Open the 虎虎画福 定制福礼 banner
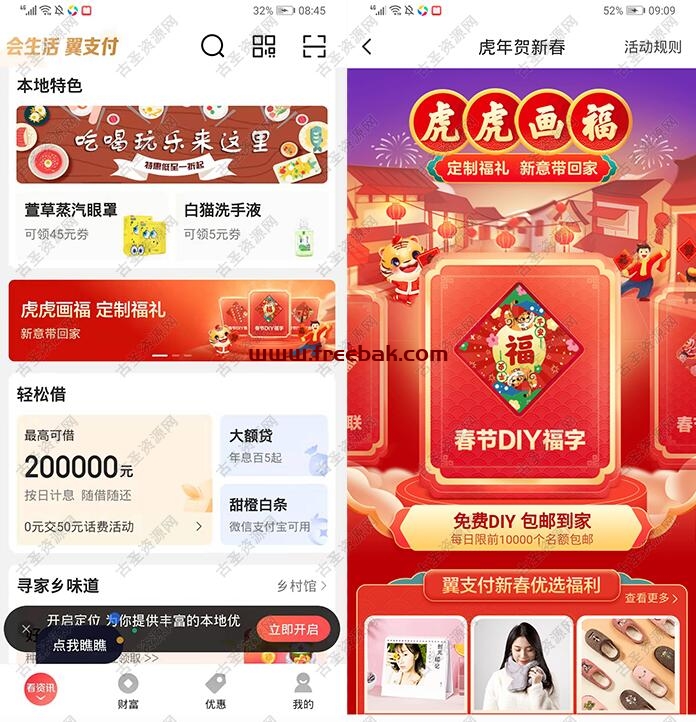Viewport: 696px width, 722px height. click(x=172, y=320)
